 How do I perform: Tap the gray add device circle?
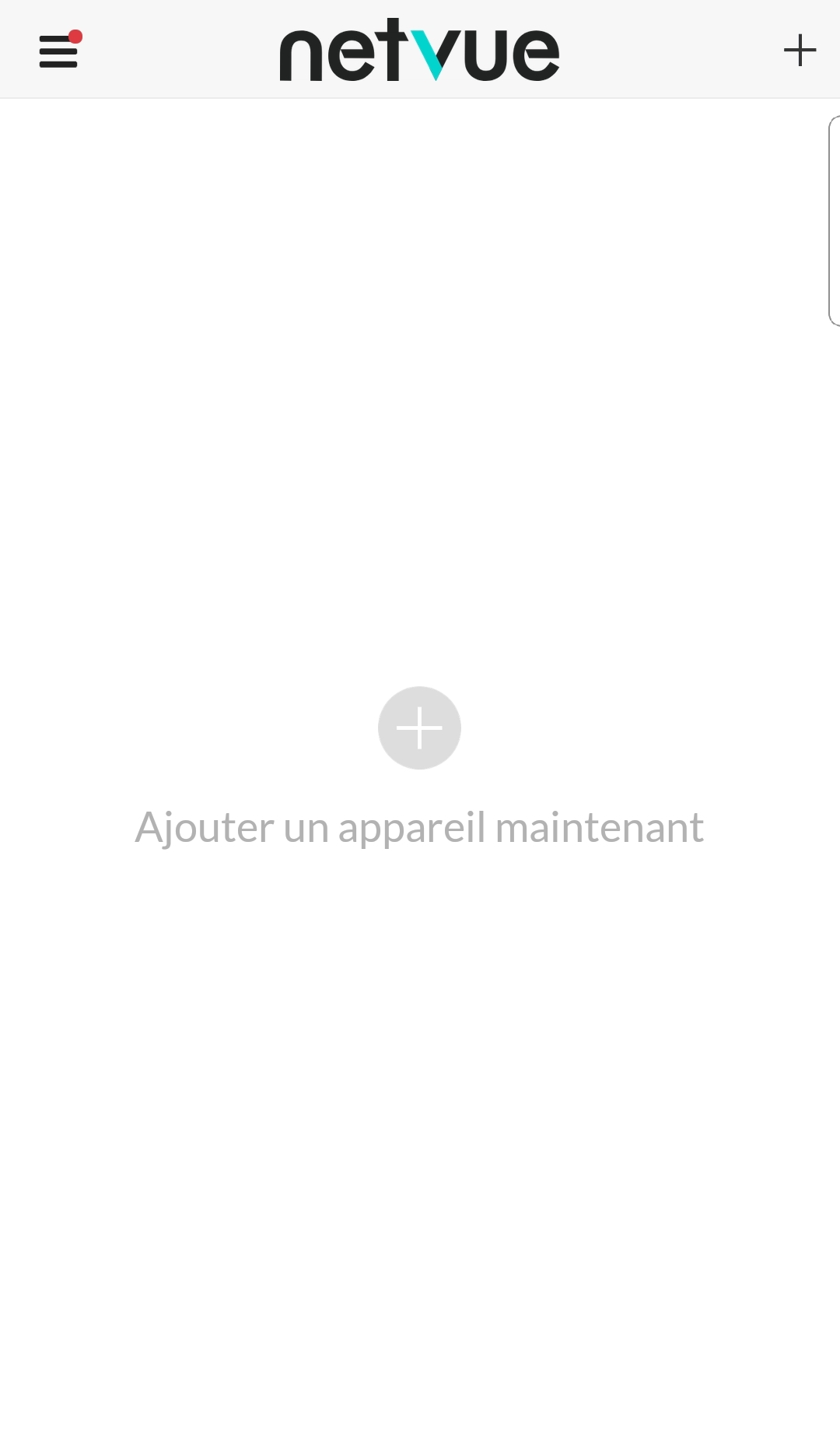coord(419,728)
